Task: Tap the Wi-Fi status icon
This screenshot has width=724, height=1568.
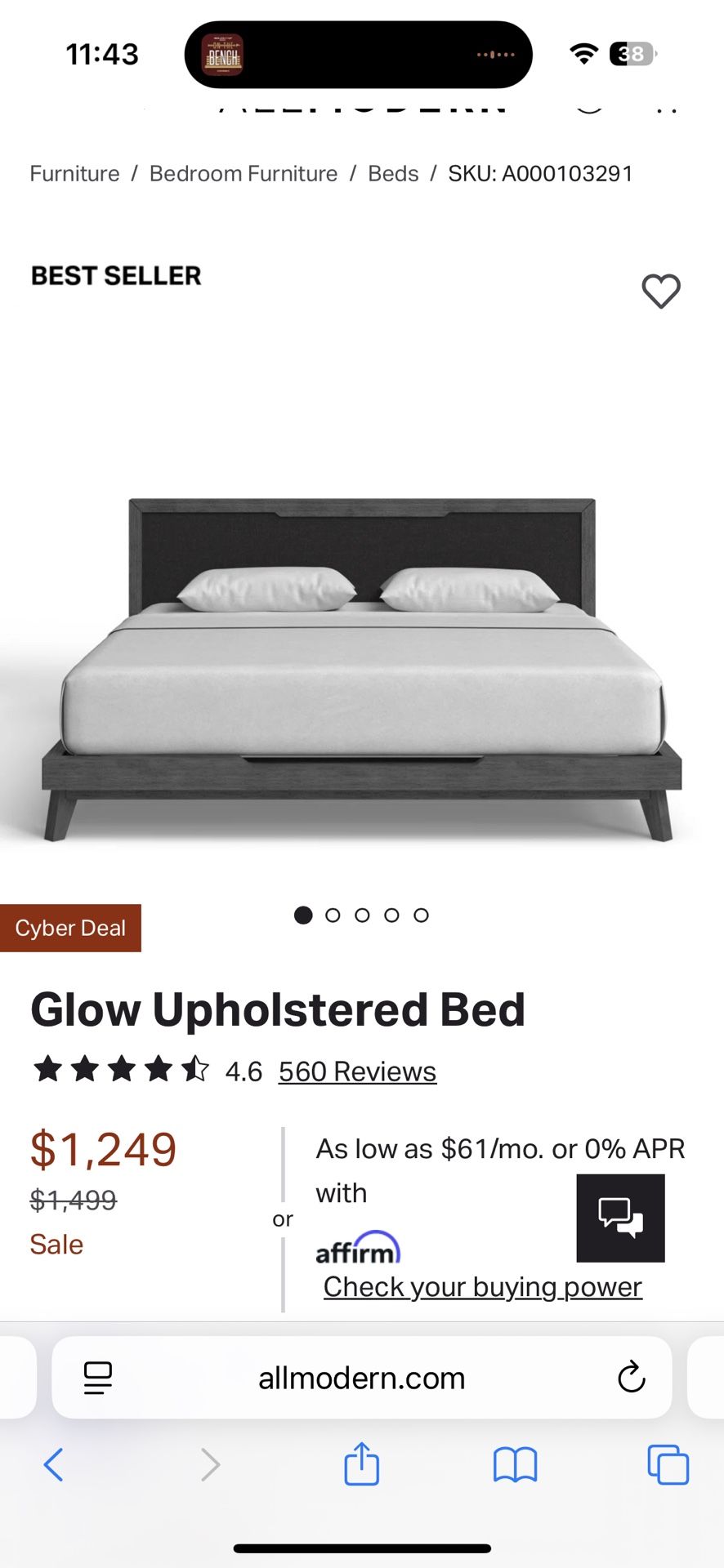Action: coord(583,54)
